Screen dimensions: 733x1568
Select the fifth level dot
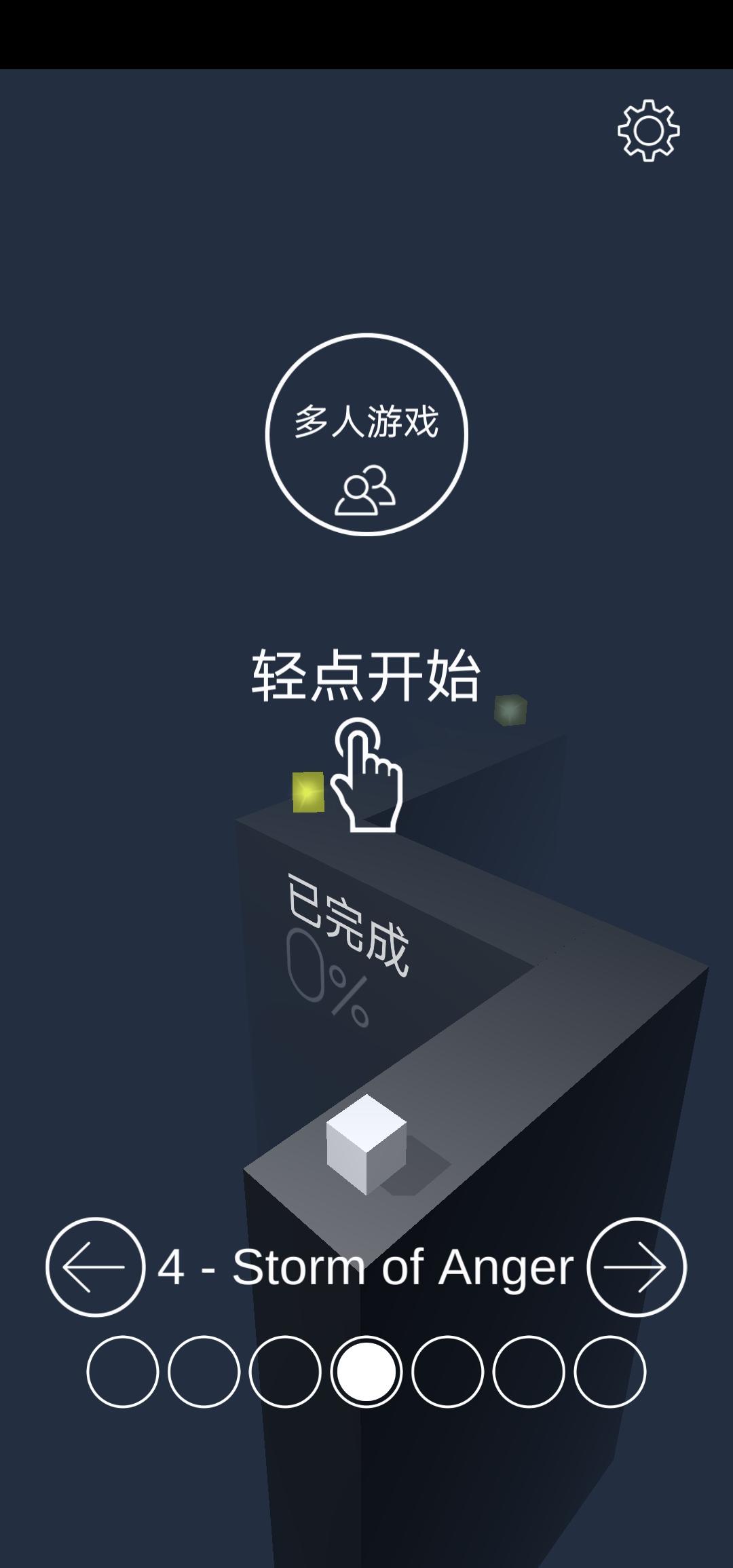(x=447, y=1371)
